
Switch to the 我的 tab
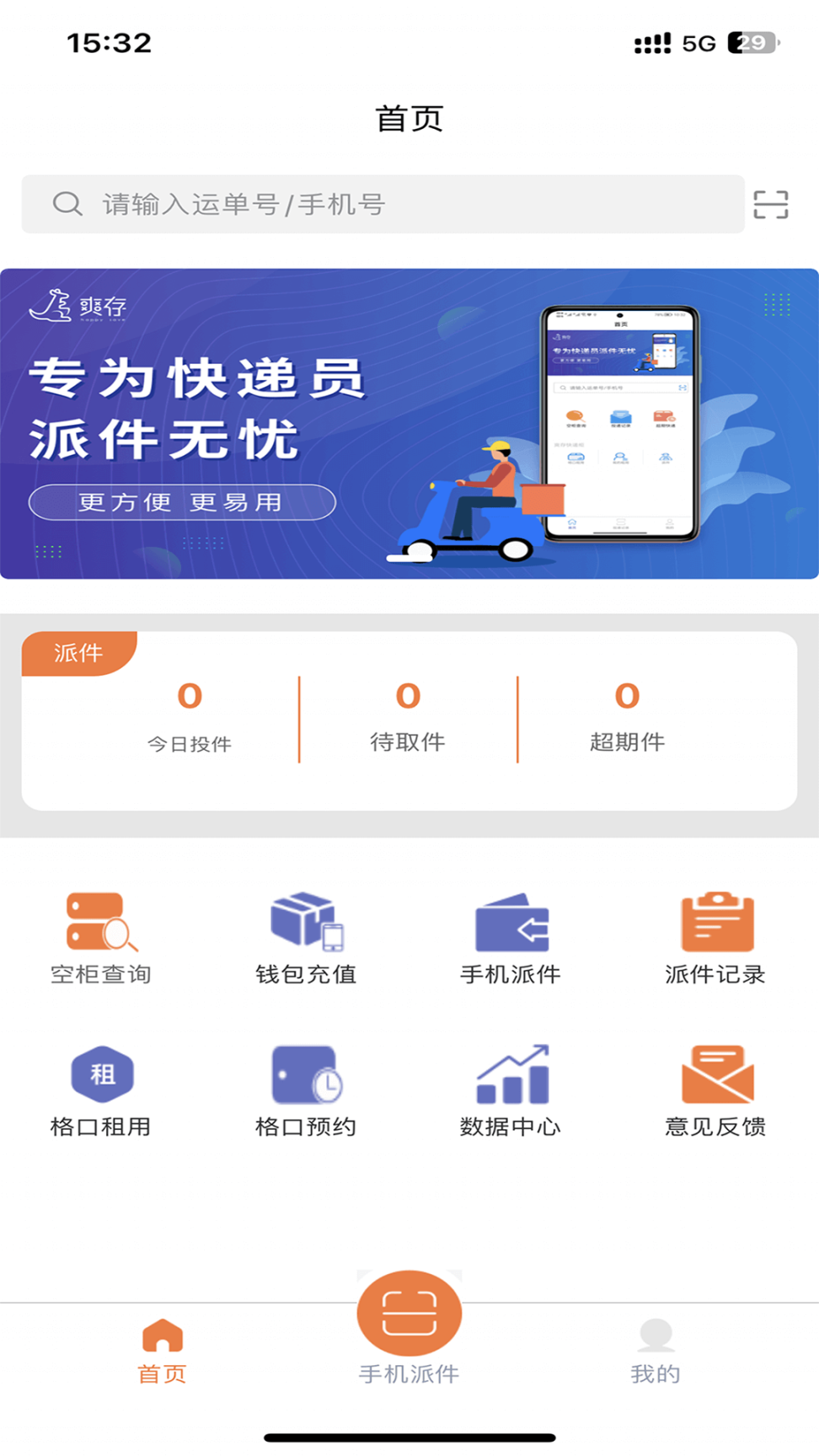pyautogui.click(x=656, y=1351)
